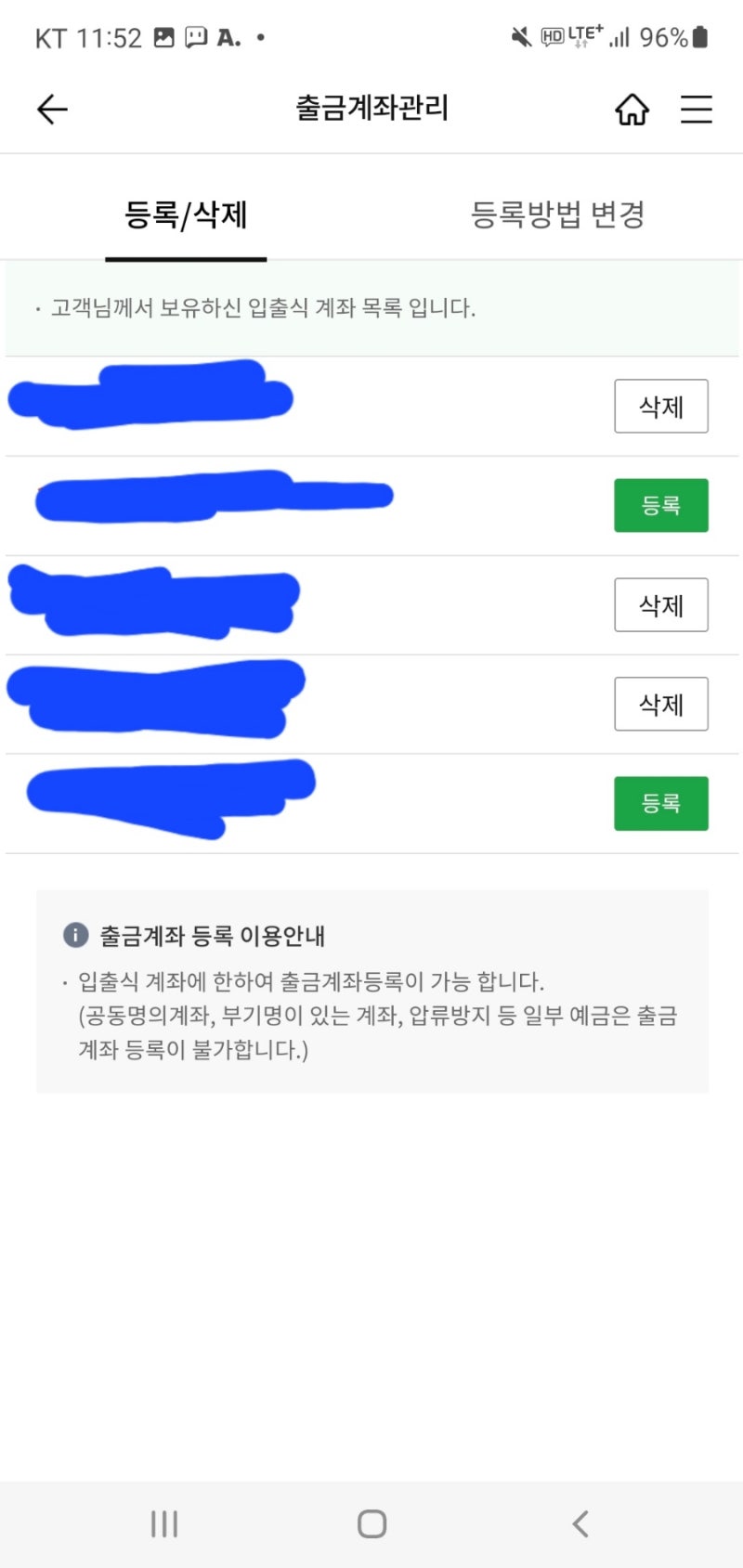Tap 등록 button for the second account

[660, 505]
